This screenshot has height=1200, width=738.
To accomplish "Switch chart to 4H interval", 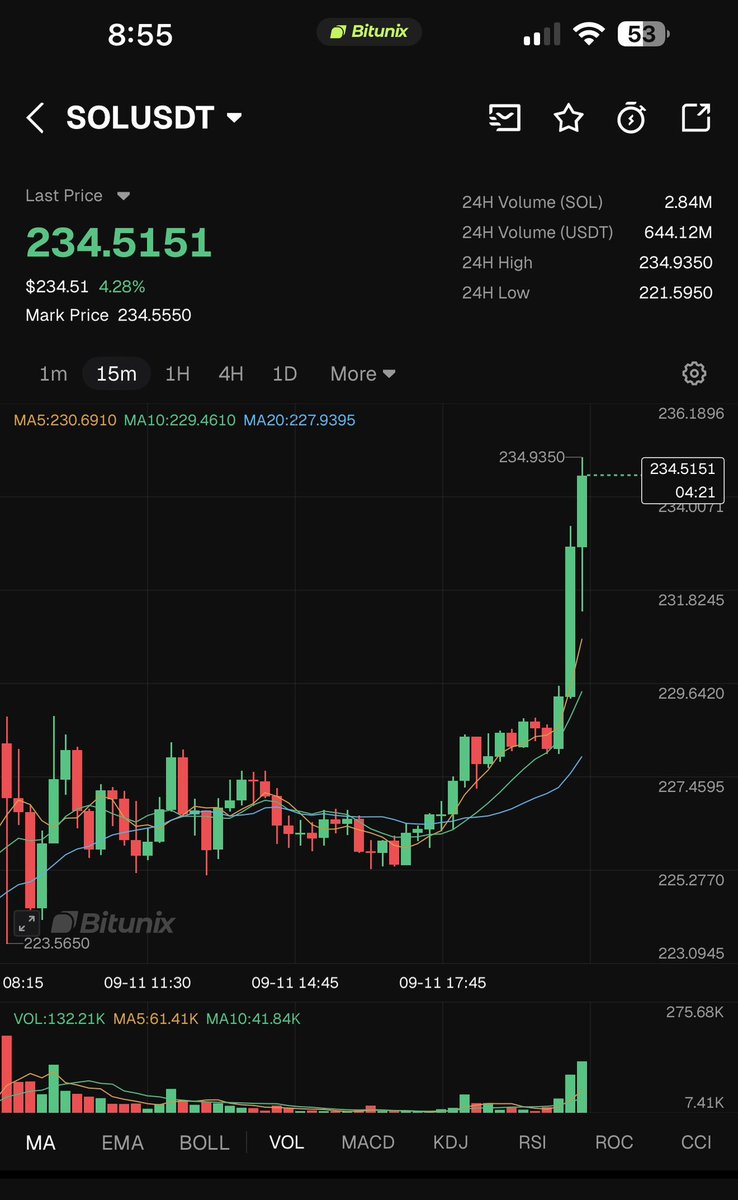I will click(231, 374).
